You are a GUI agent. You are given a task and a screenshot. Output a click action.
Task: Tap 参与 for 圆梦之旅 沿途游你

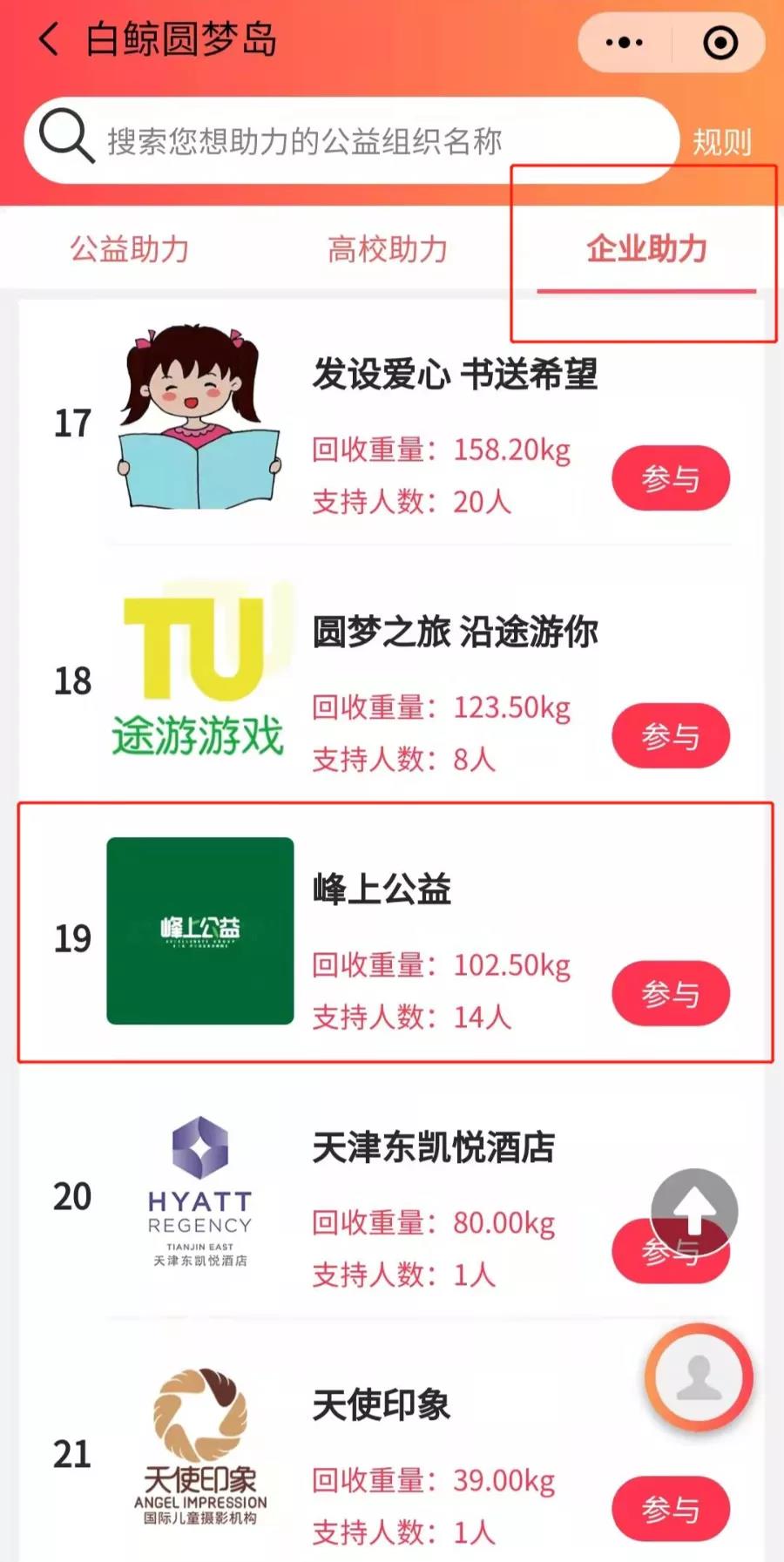point(670,736)
